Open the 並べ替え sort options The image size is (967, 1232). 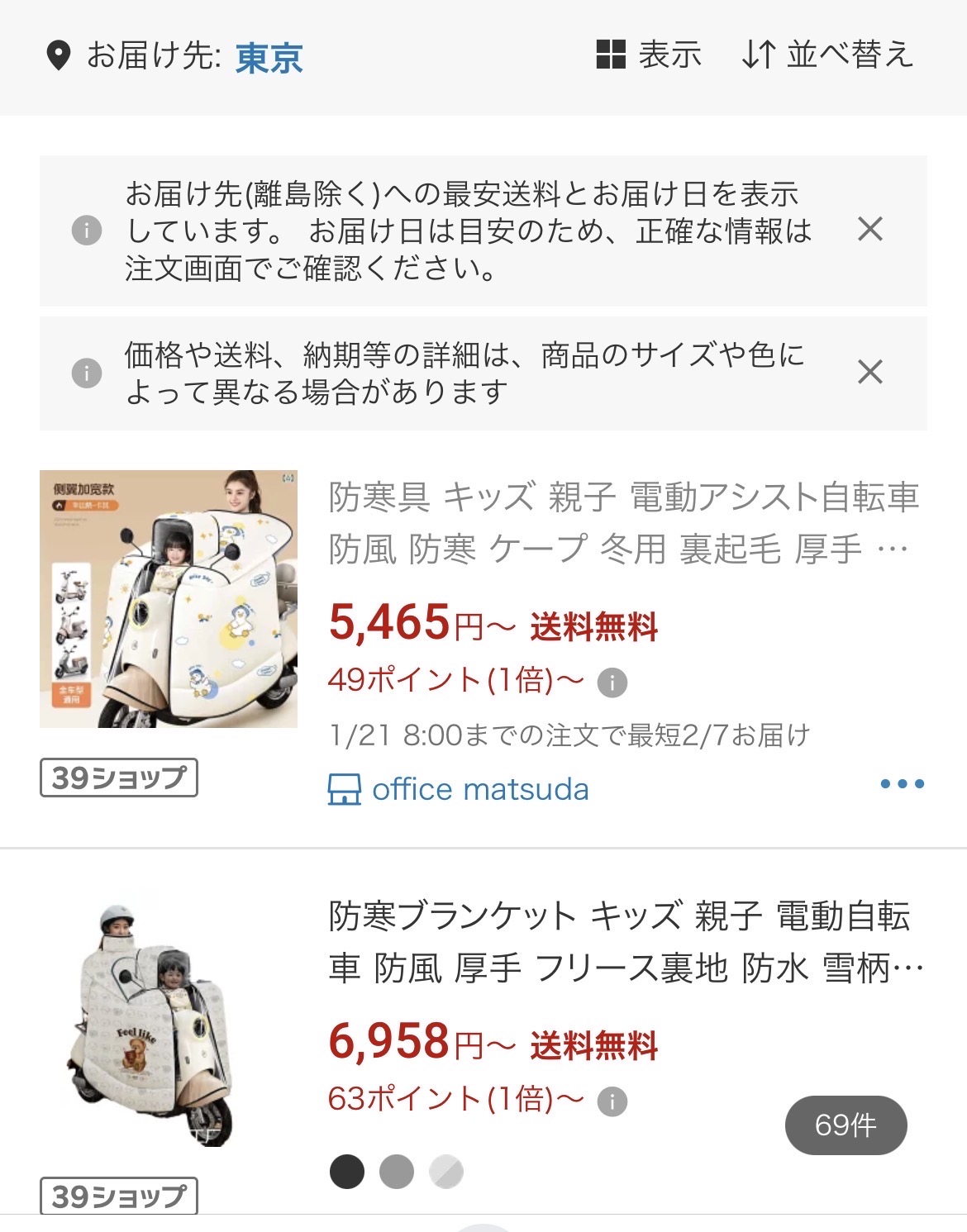(827, 55)
